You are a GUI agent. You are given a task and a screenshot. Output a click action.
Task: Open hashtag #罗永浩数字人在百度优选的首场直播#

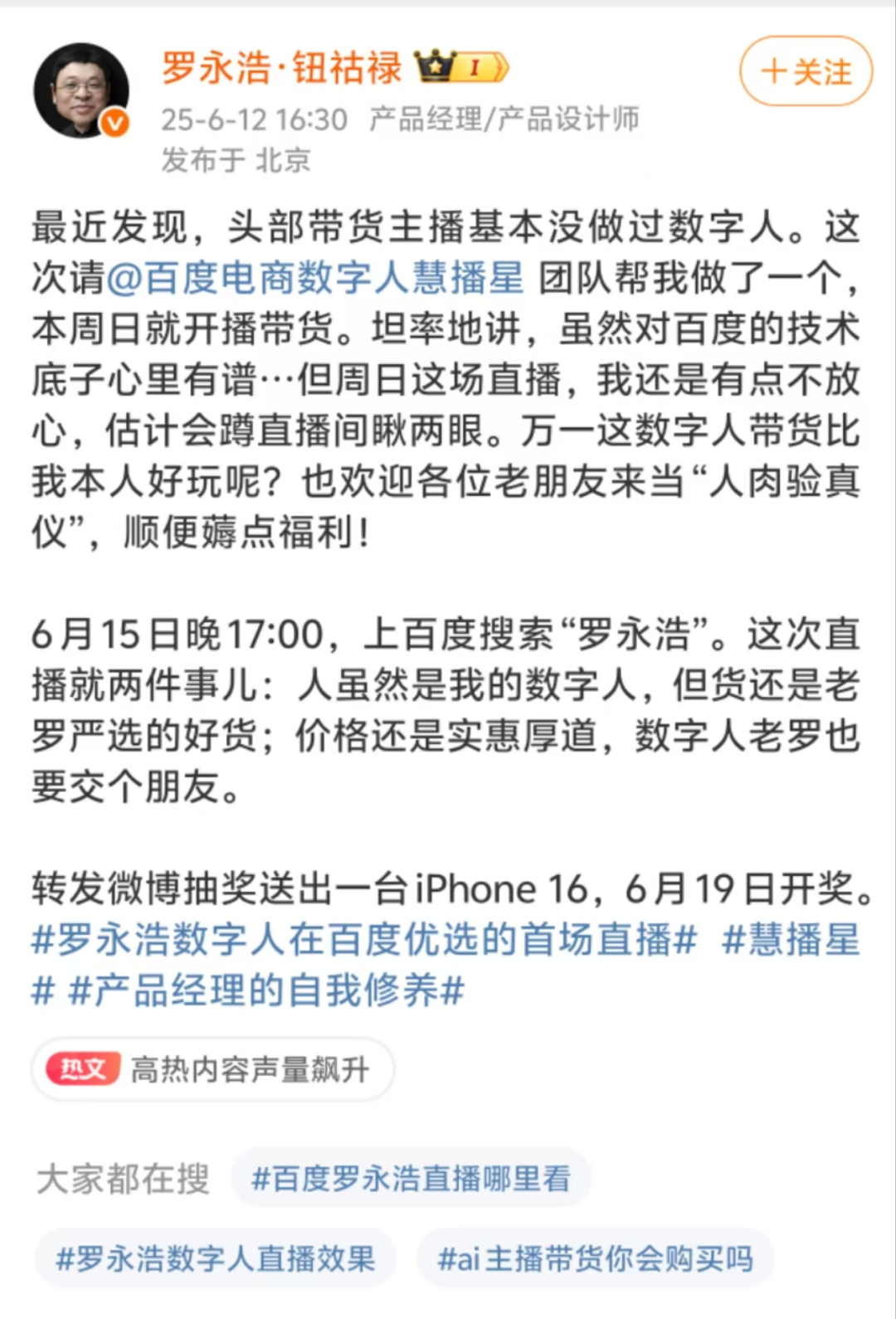363,940
